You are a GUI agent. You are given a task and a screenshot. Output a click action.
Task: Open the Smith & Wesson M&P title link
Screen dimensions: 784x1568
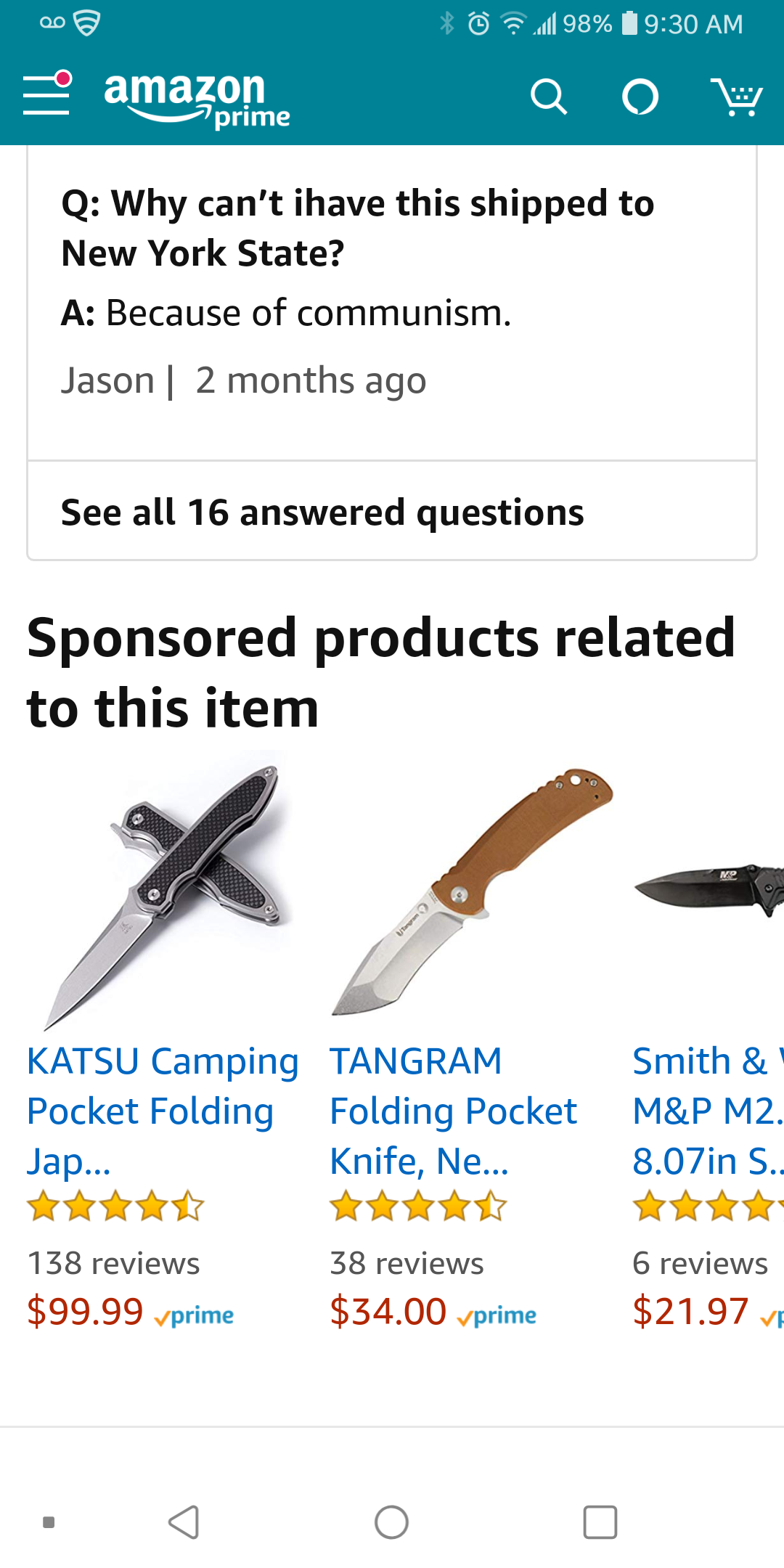(708, 1111)
